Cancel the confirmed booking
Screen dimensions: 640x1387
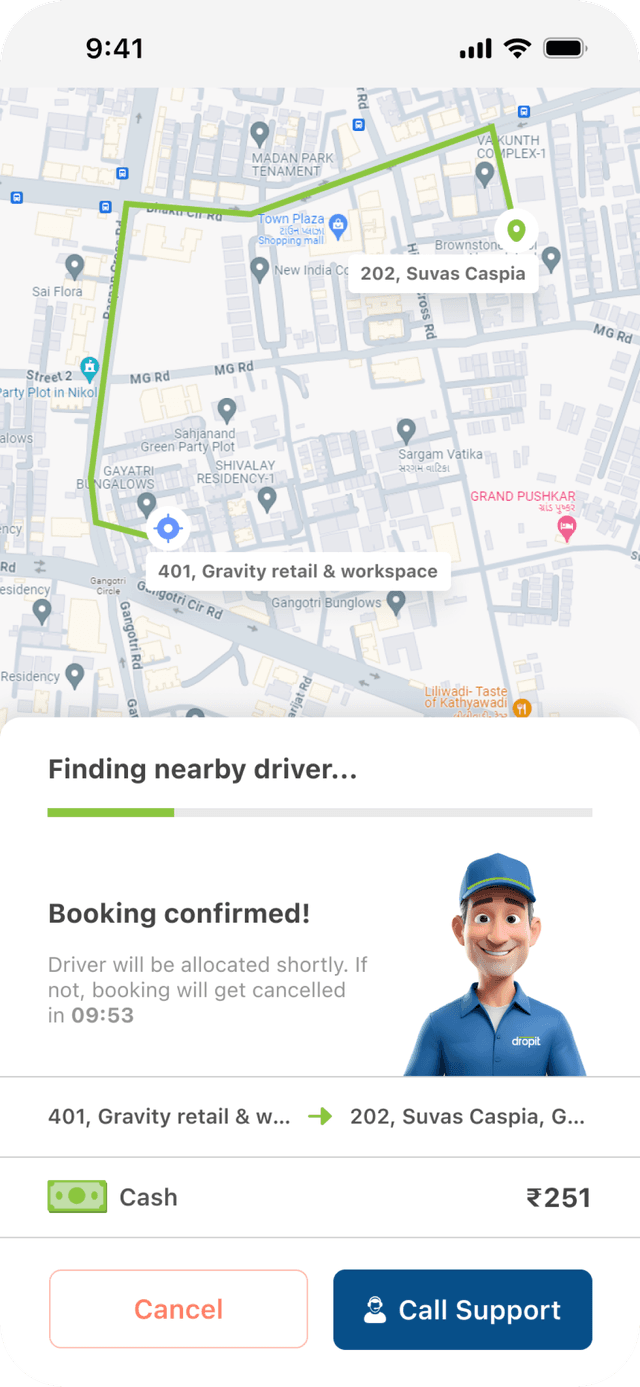(178, 1309)
